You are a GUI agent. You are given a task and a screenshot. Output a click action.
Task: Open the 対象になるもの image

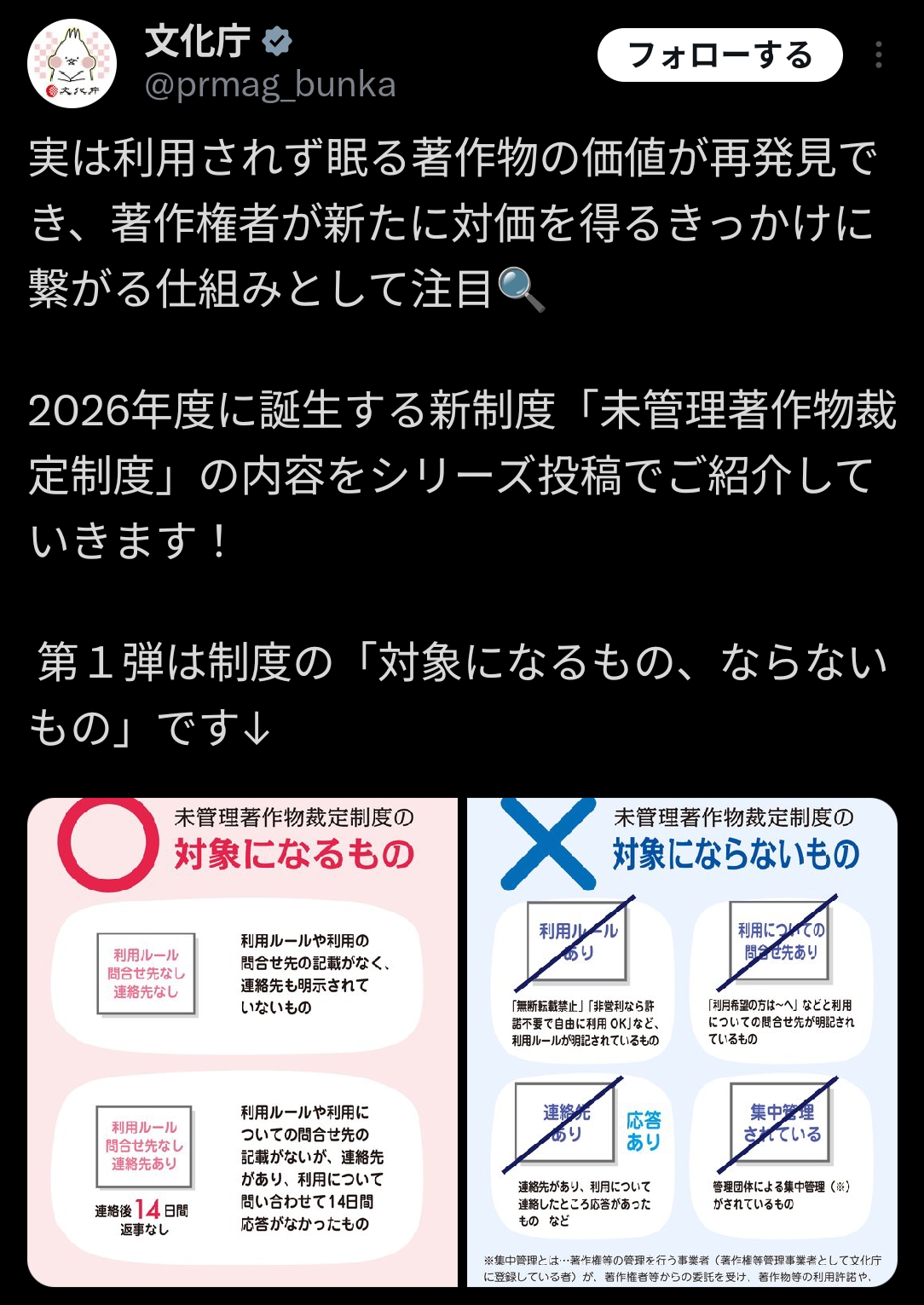(243, 1042)
